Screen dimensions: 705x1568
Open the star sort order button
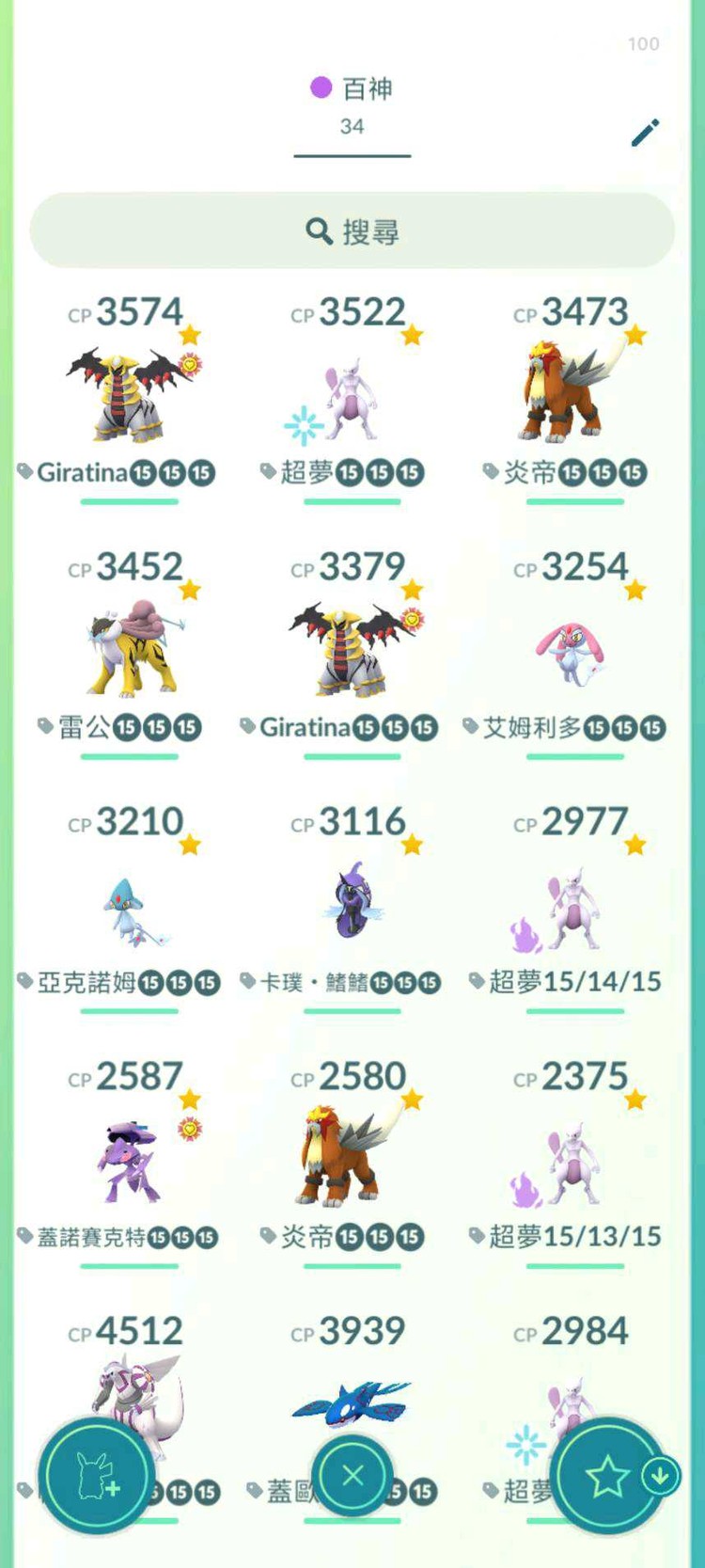(608, 1477)
